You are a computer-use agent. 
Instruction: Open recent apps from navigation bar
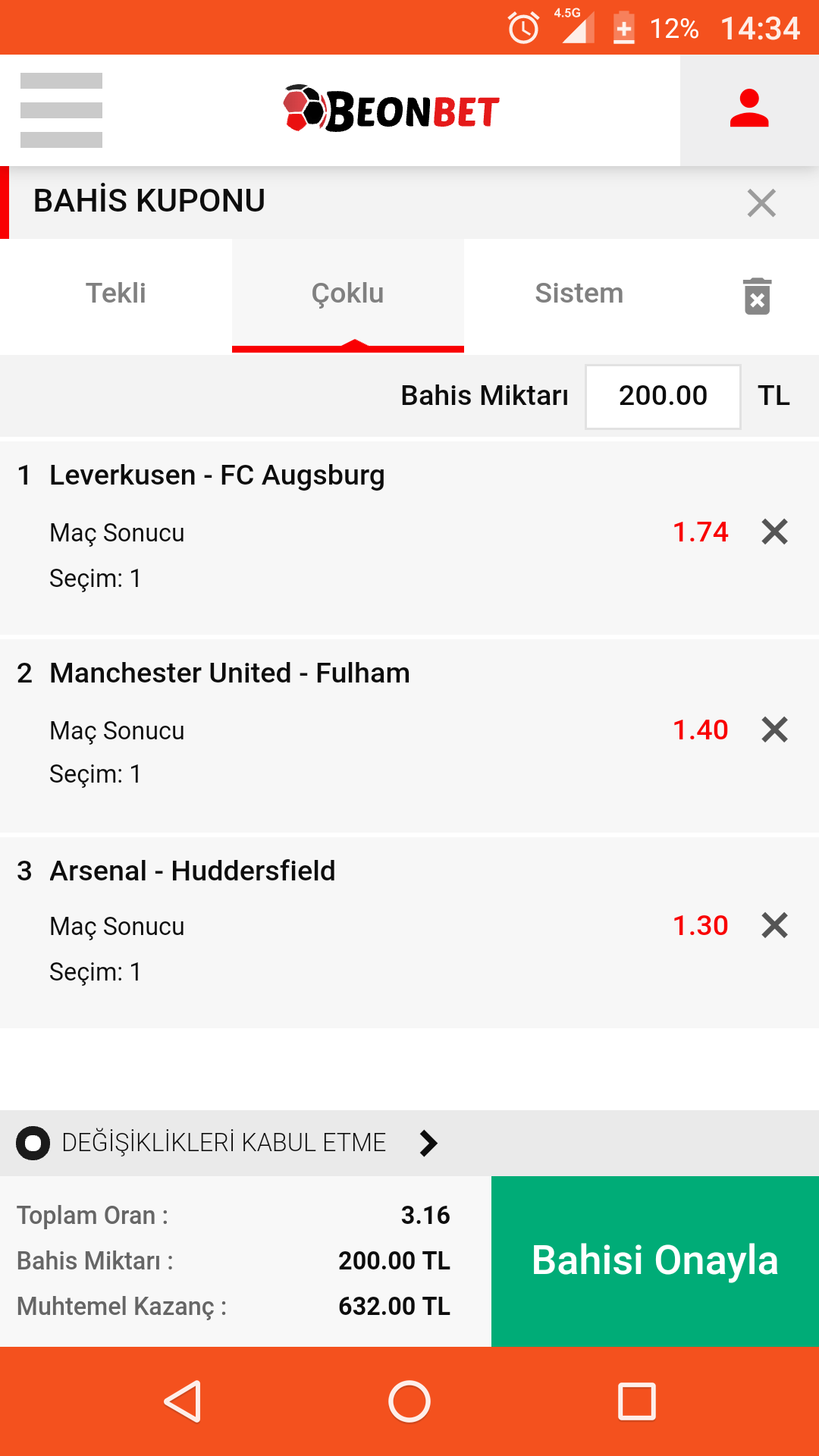pos(637,1401)
